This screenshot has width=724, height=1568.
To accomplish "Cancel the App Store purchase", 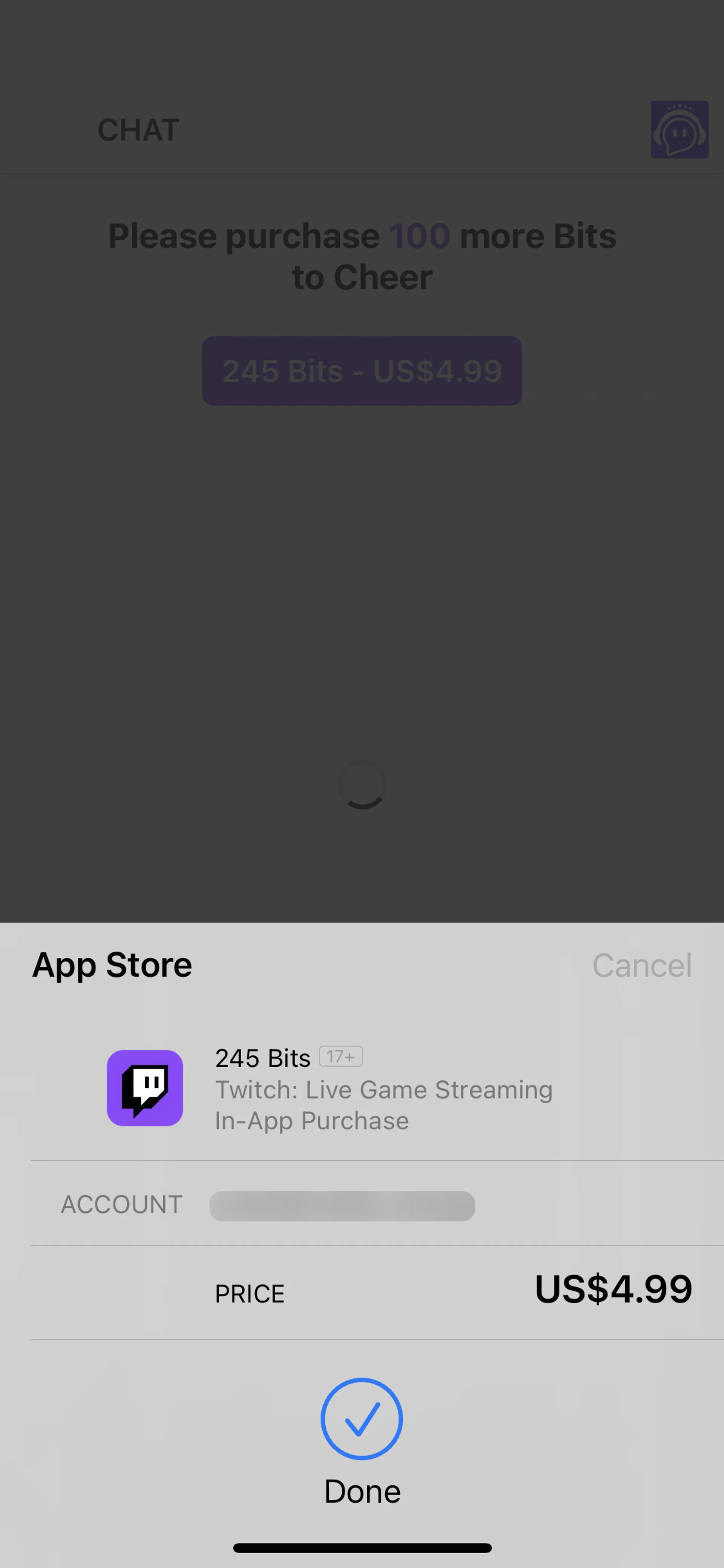I will pyautogui.click(x=641, y=965).
